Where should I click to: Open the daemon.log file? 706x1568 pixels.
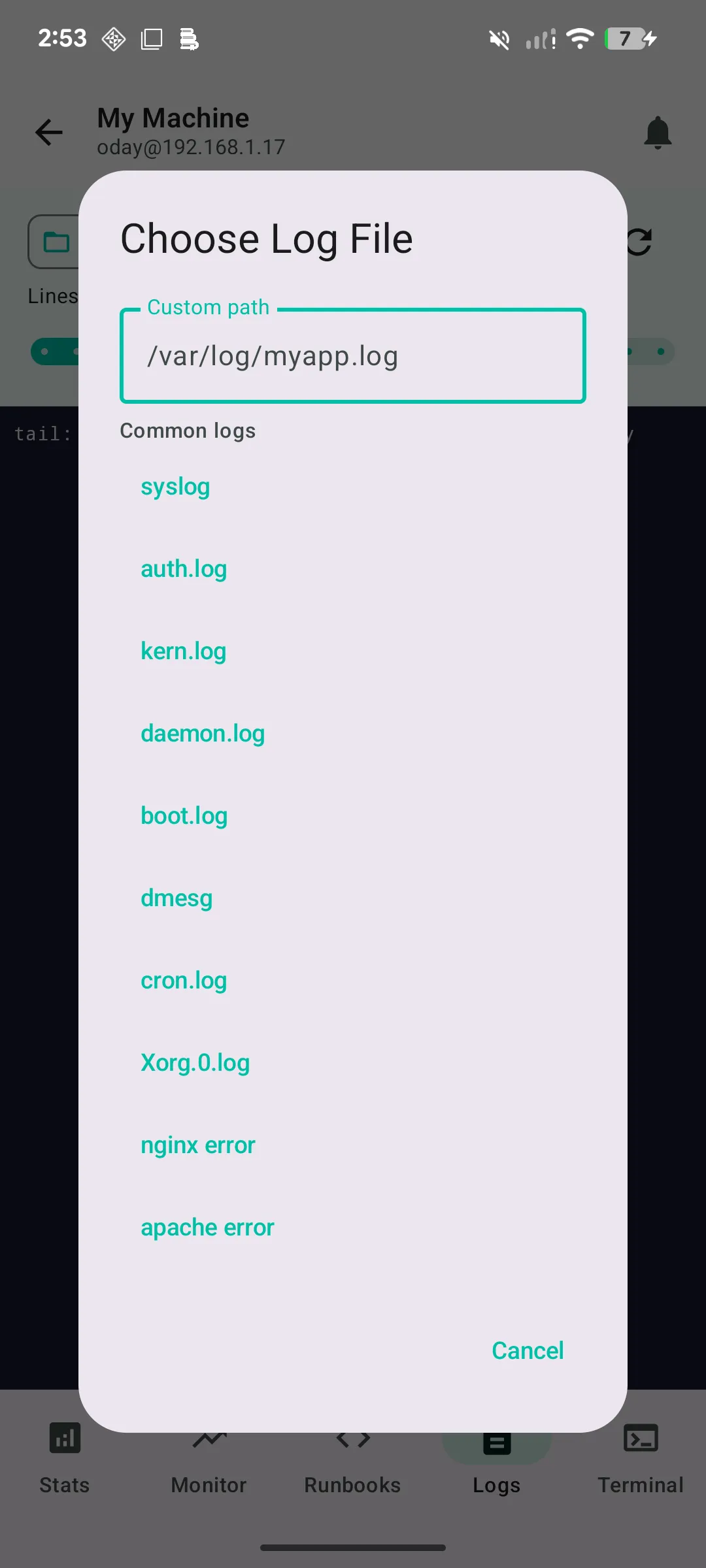coord(203,733)
